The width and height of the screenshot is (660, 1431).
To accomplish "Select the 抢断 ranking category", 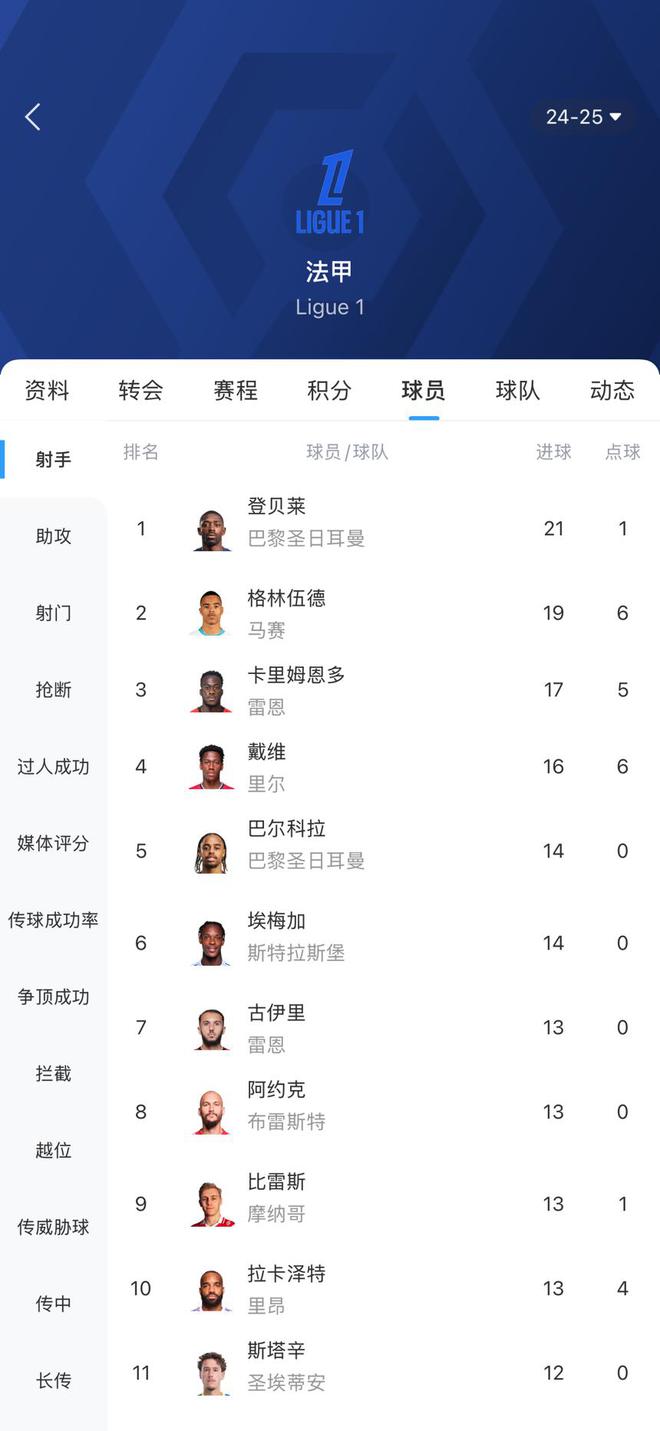I will click(x=53, y=690).
